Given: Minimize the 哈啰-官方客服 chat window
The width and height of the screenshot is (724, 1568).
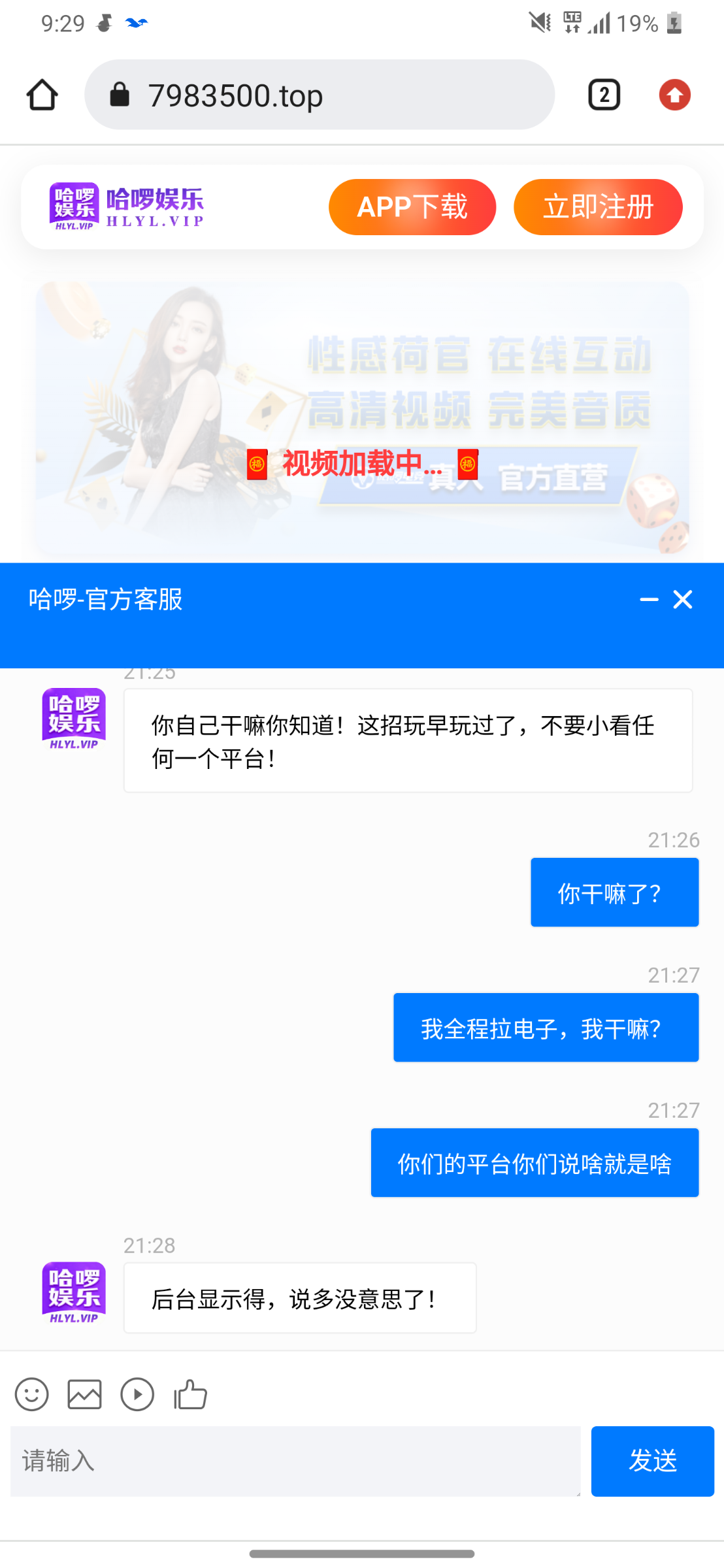Looking at the screenshot, I should click(648, 600).
